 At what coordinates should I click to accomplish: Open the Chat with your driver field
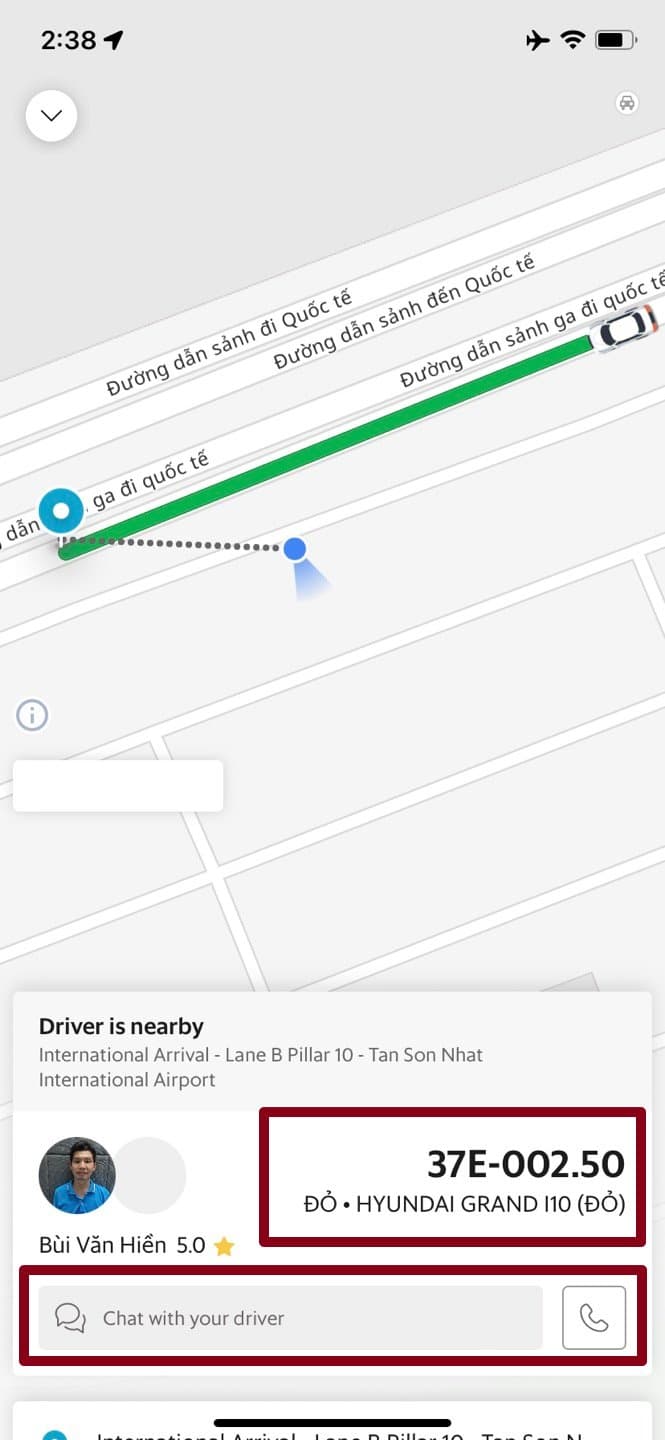tap(290, 1318)
